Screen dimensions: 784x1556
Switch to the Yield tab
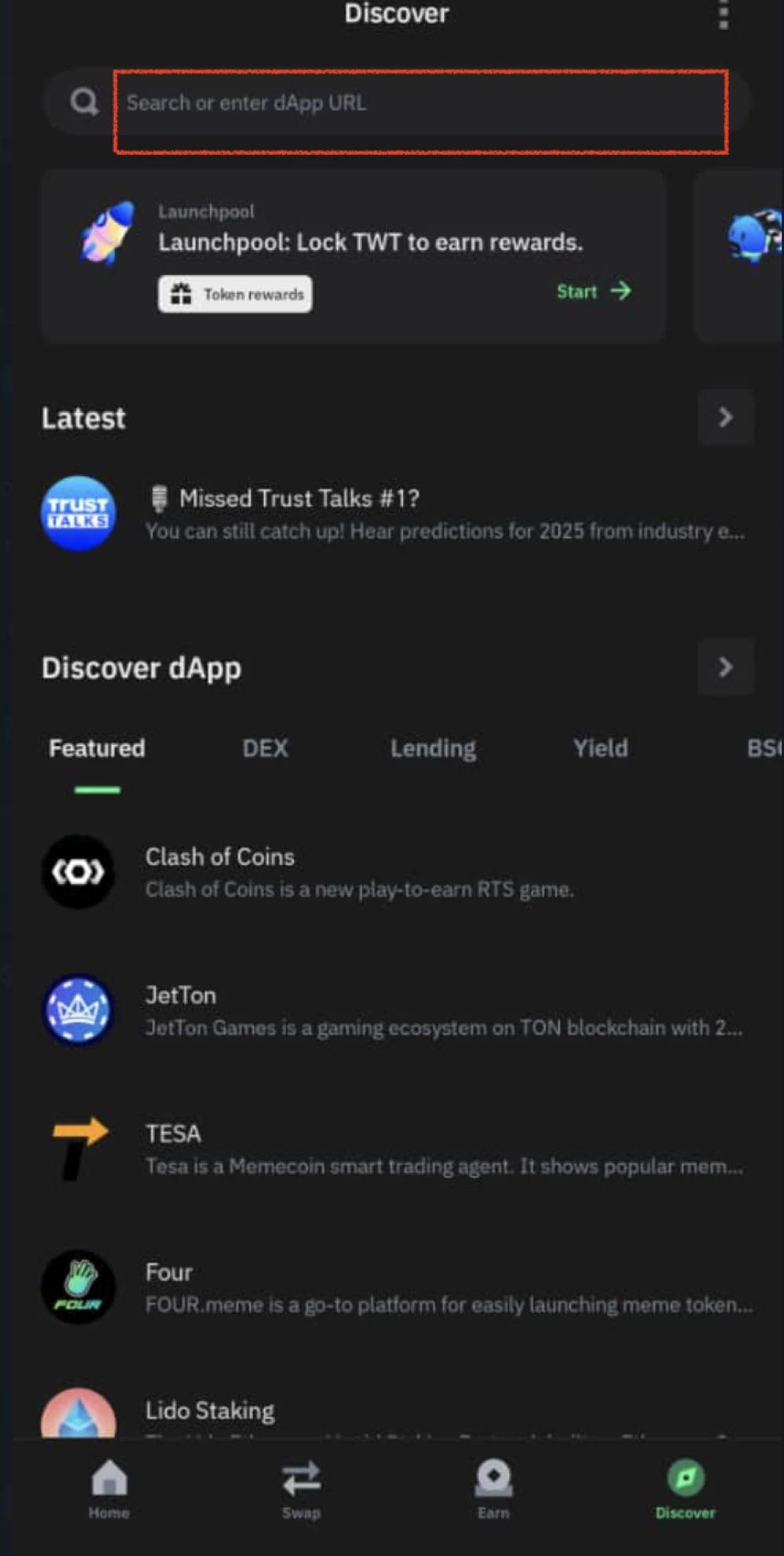tap(600, 748)
